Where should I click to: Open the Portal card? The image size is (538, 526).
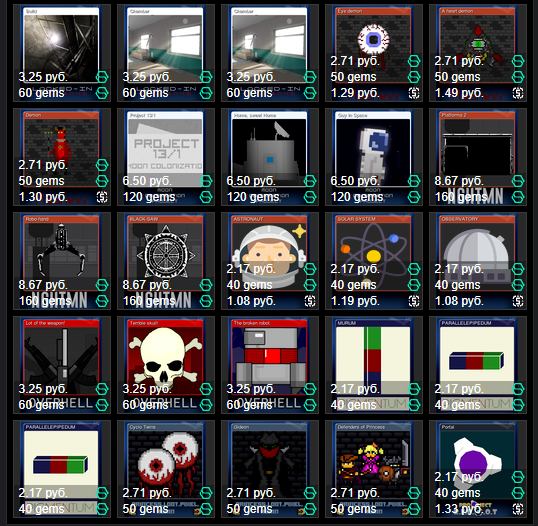coord(478,469)
